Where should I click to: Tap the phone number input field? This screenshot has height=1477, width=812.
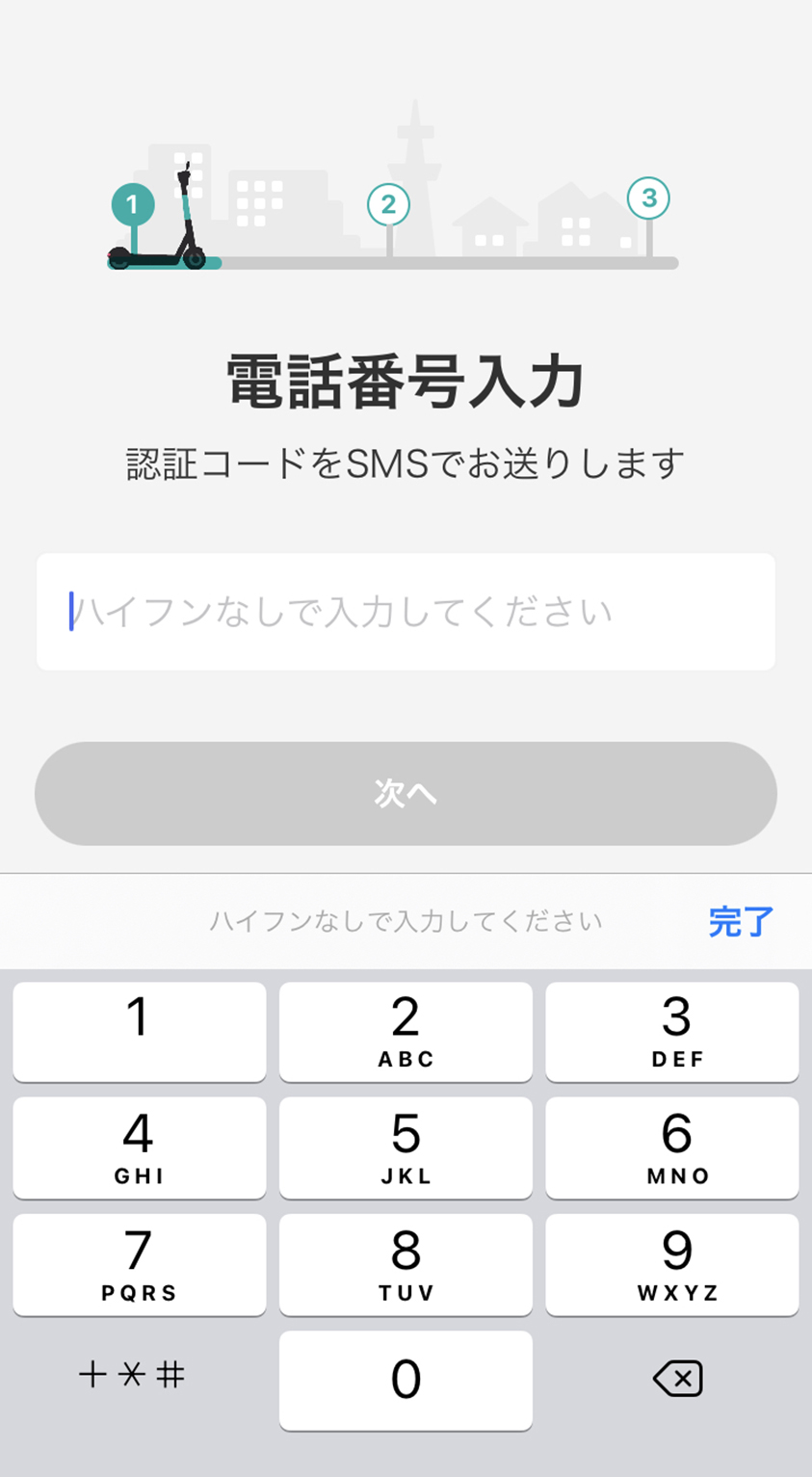point(406,612)
